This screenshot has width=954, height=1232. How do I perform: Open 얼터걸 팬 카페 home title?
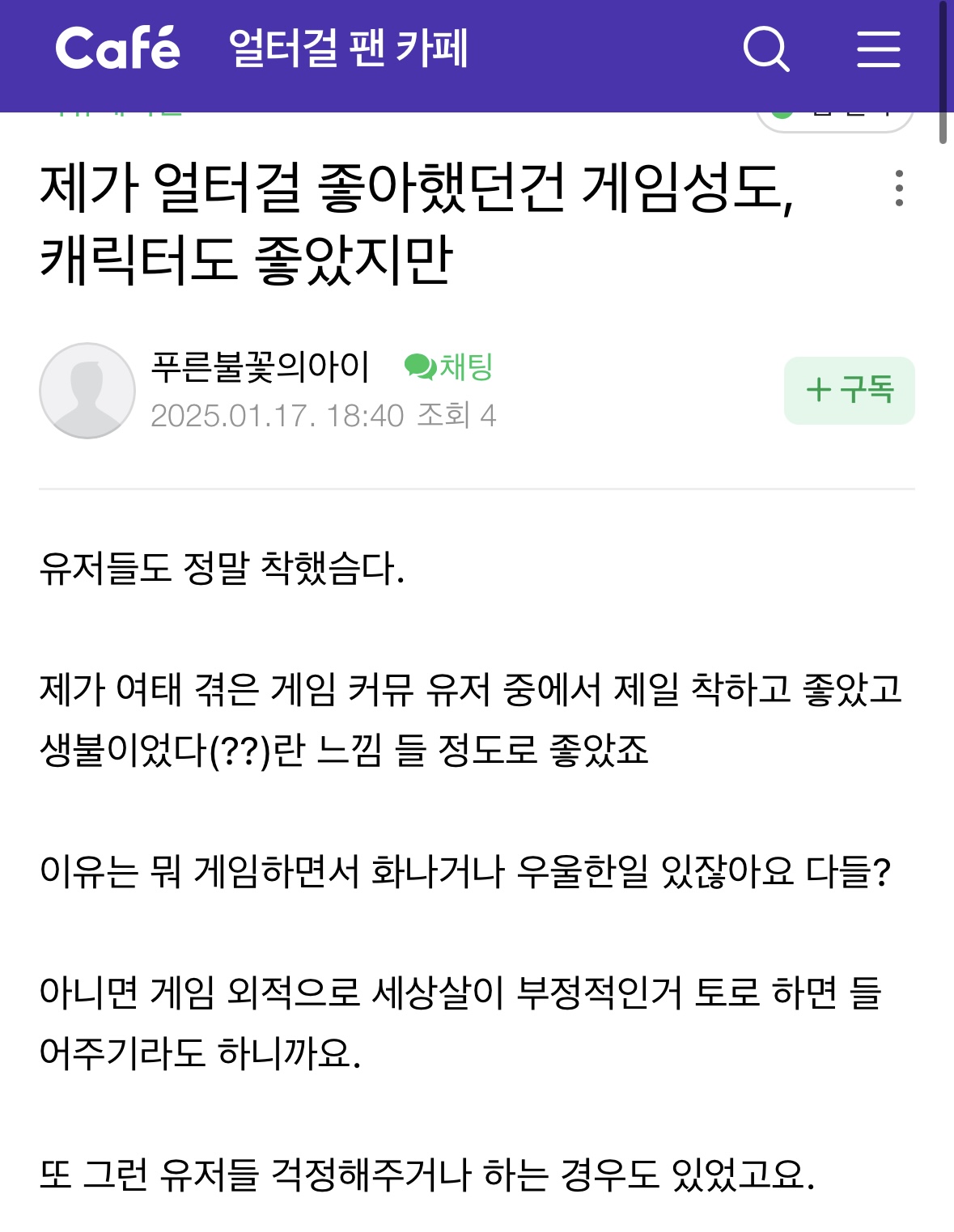point(348,49)
